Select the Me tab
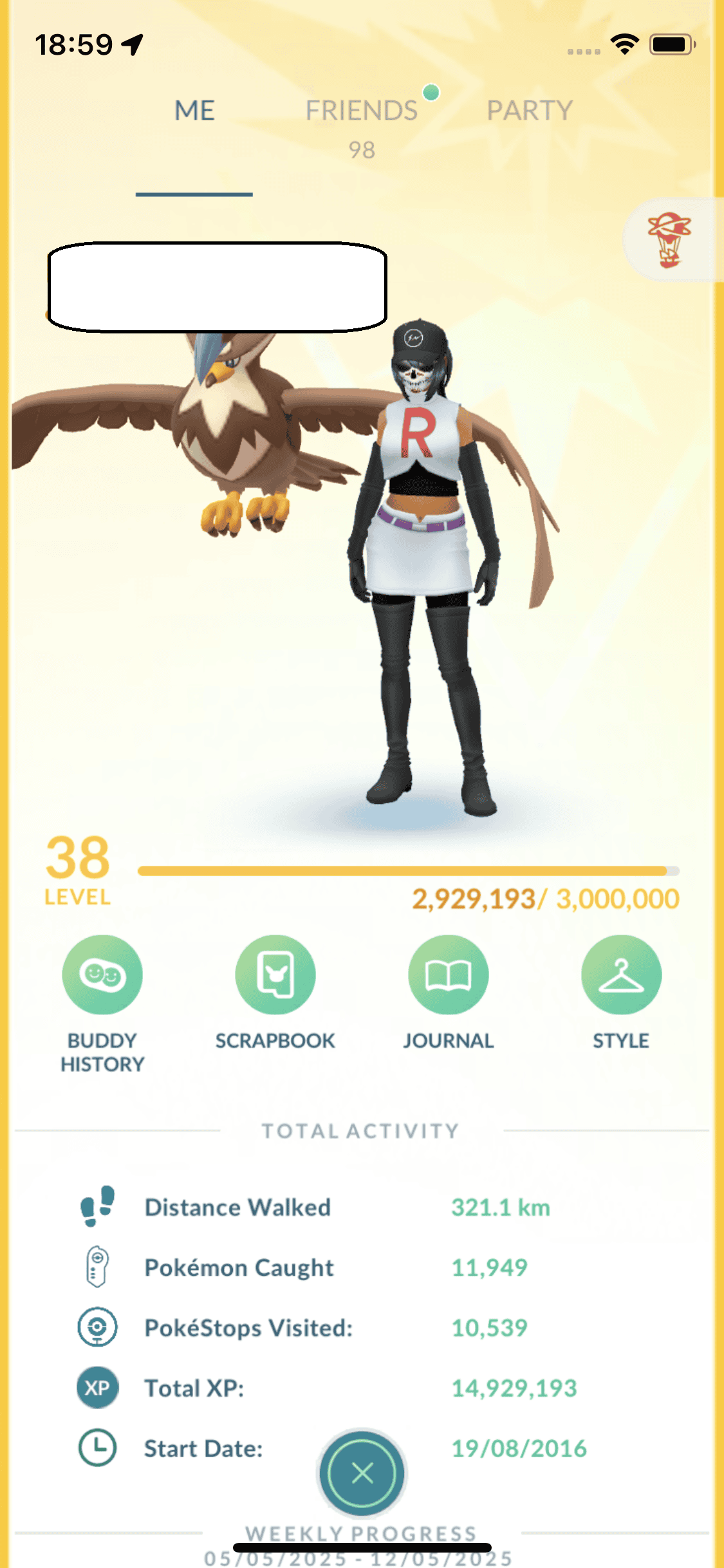This screenshot has height=1568, width=724. [194, 111]
